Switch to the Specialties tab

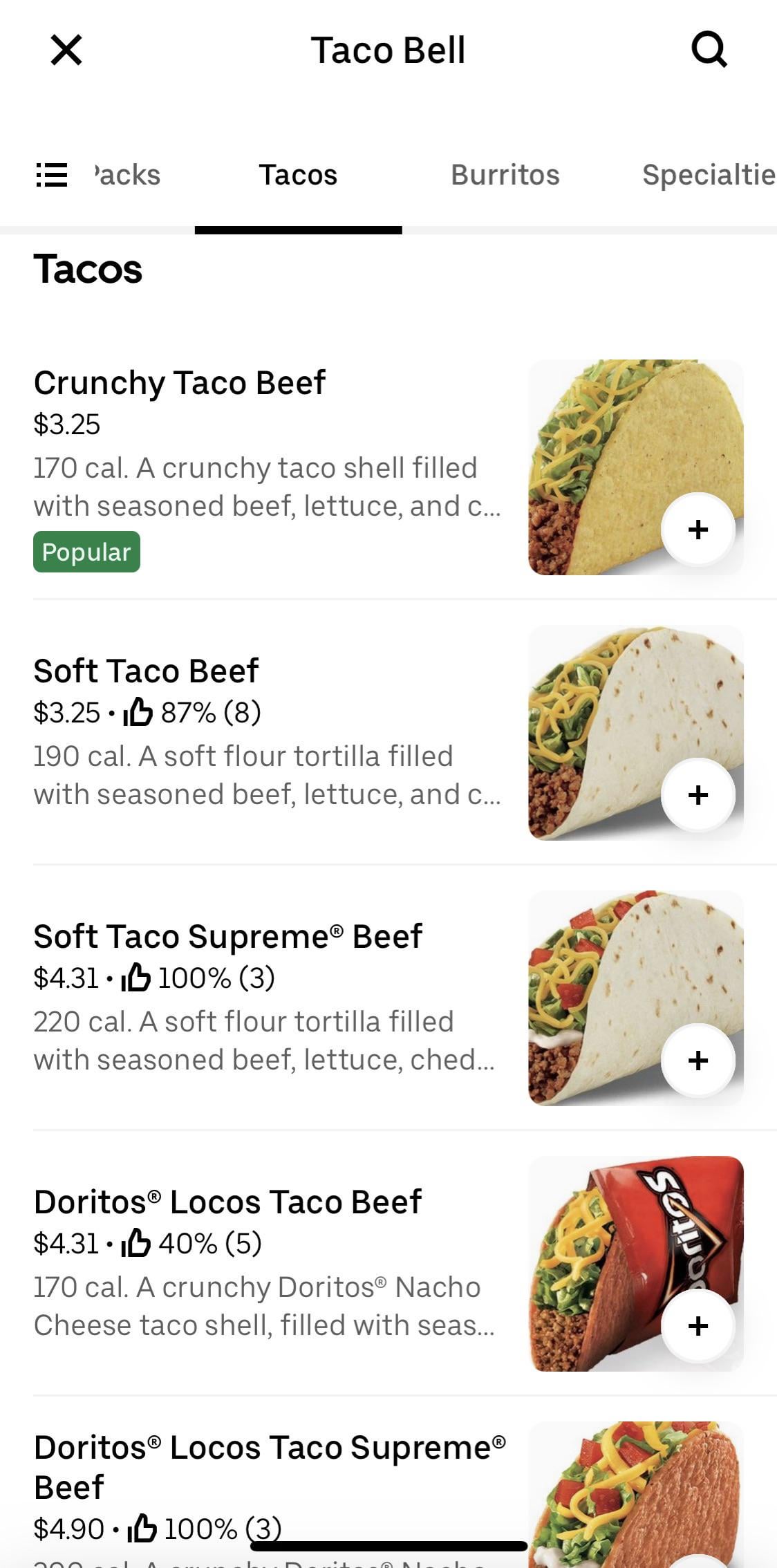tap(708, 175)
